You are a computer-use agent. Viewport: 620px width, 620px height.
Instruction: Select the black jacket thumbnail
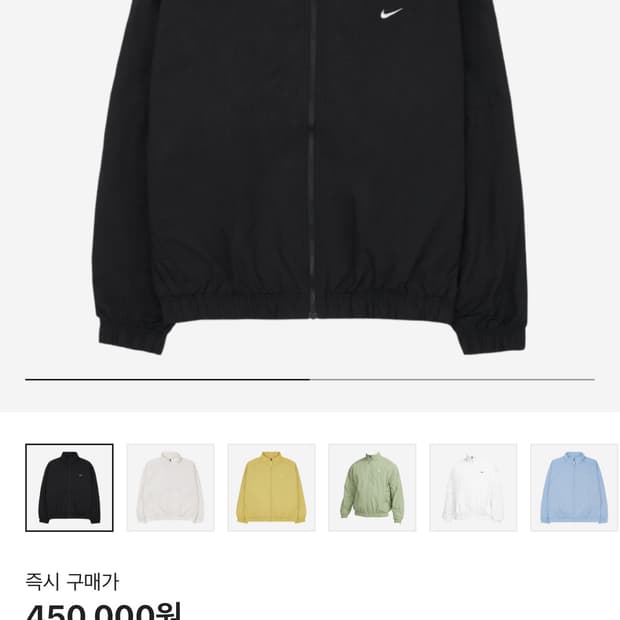pos(69,487)
